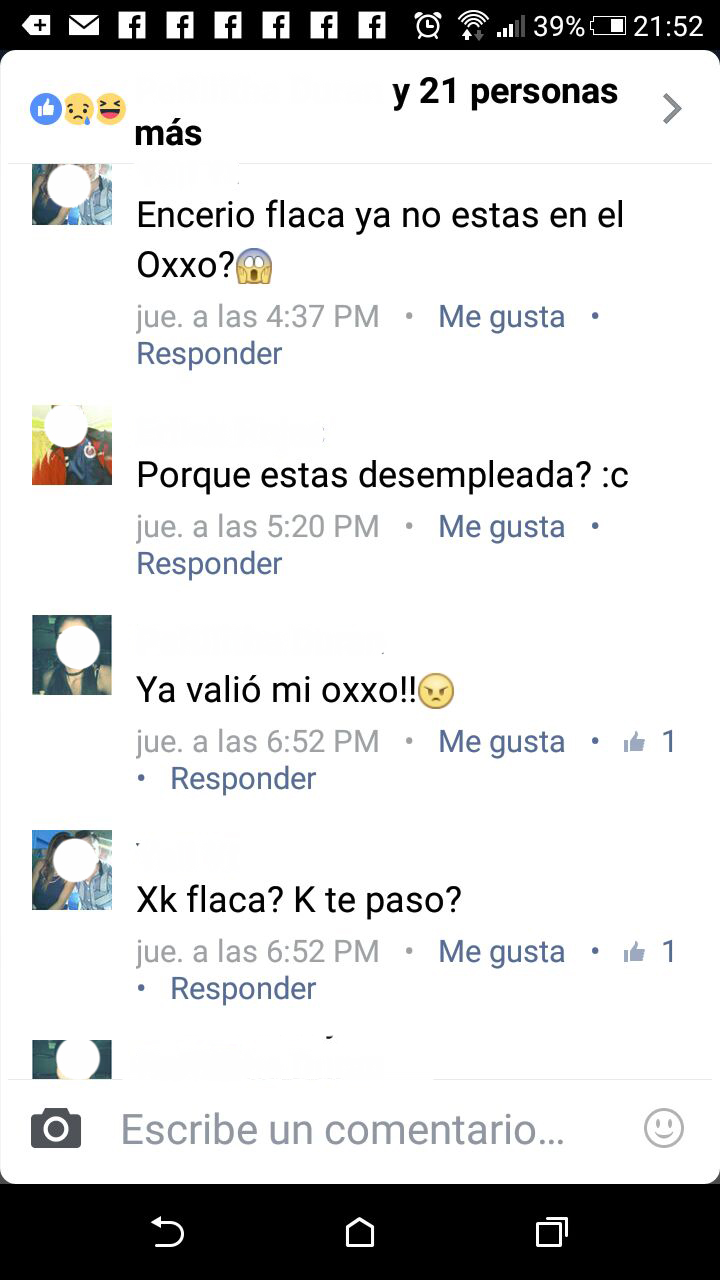This screenshot has width=720, height=1280.
Task: Reply to the 'Ya valió mi oxxo!!' comment
Action: (x=243, y=779)
